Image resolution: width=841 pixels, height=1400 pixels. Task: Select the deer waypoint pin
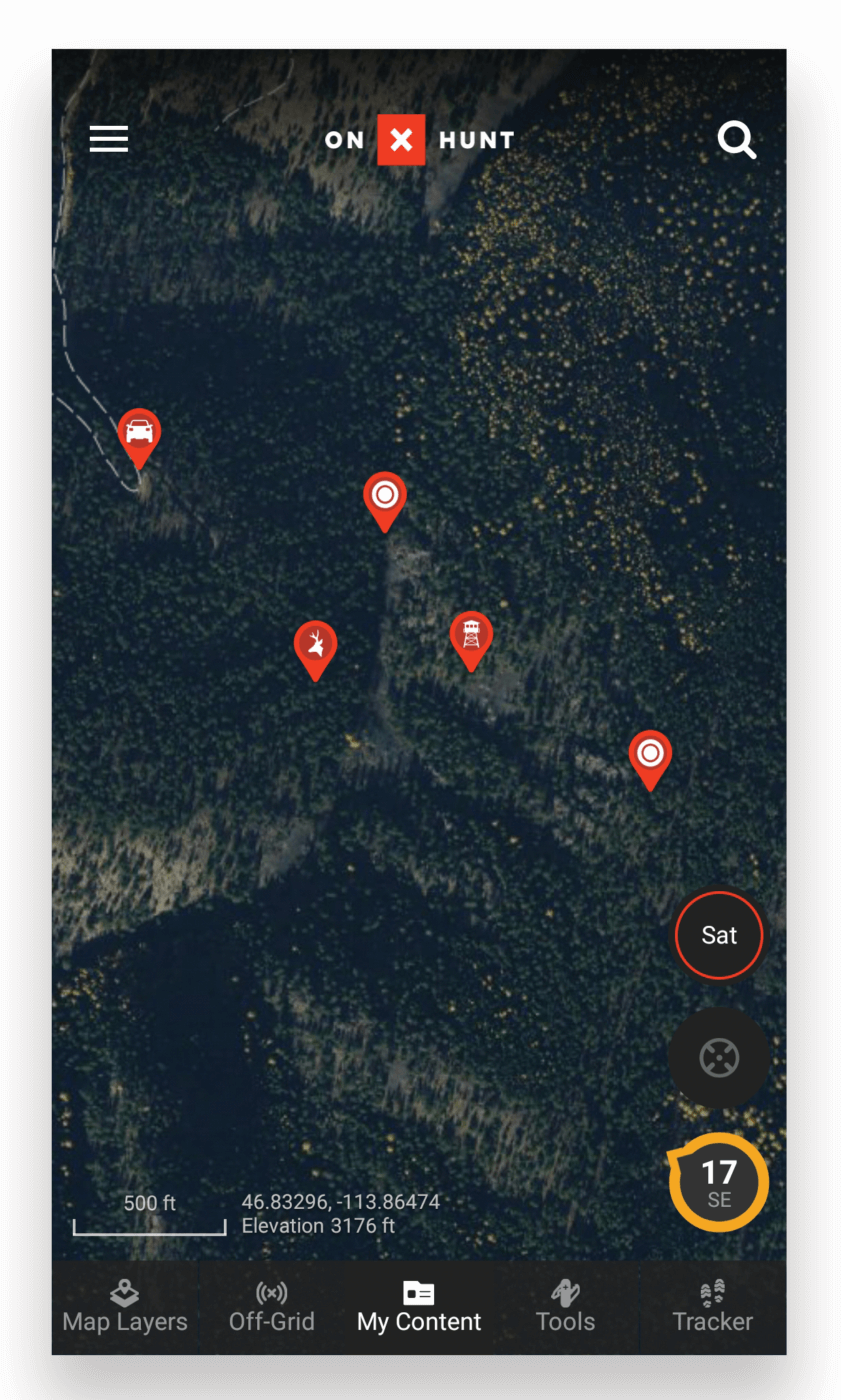tap(315, 645)
